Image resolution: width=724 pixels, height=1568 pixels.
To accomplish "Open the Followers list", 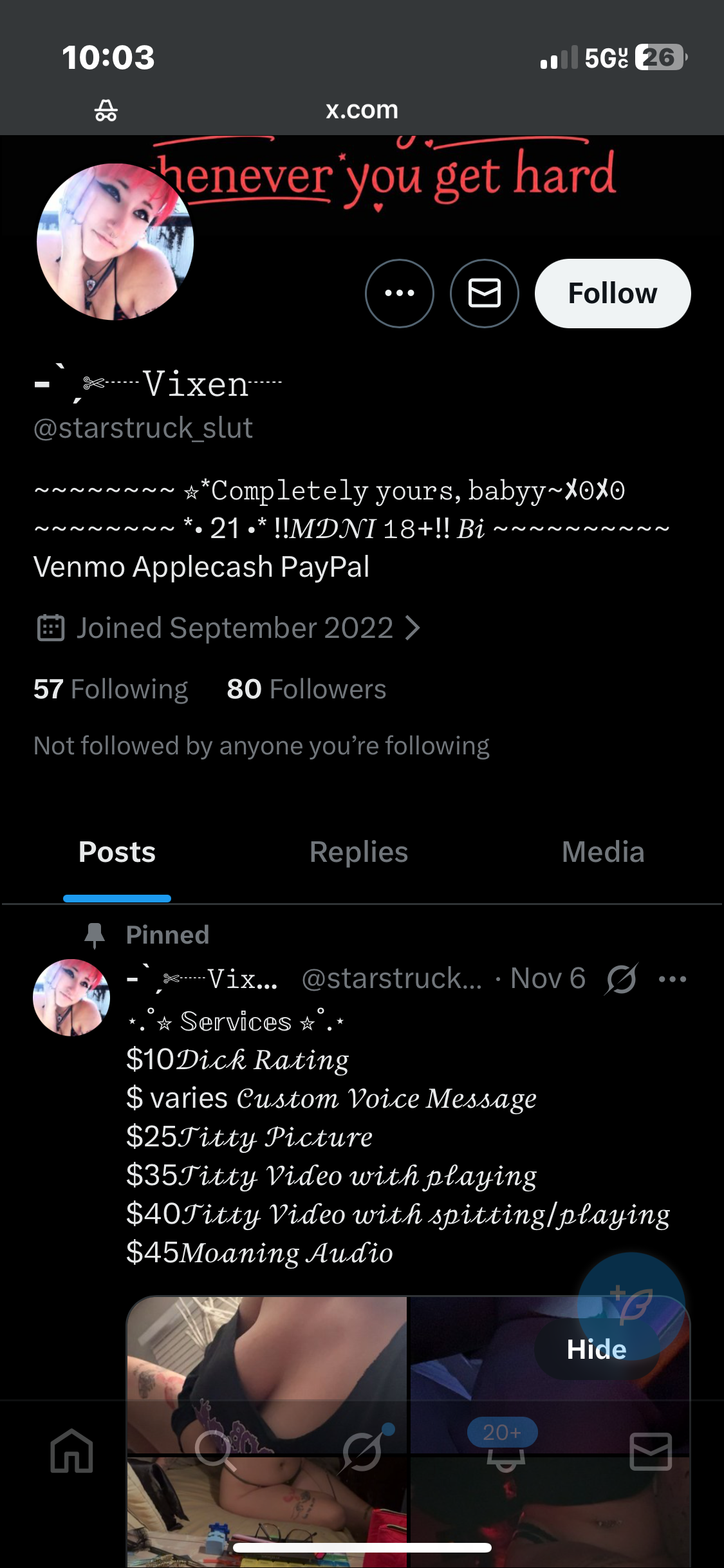I will pos(306,689).
